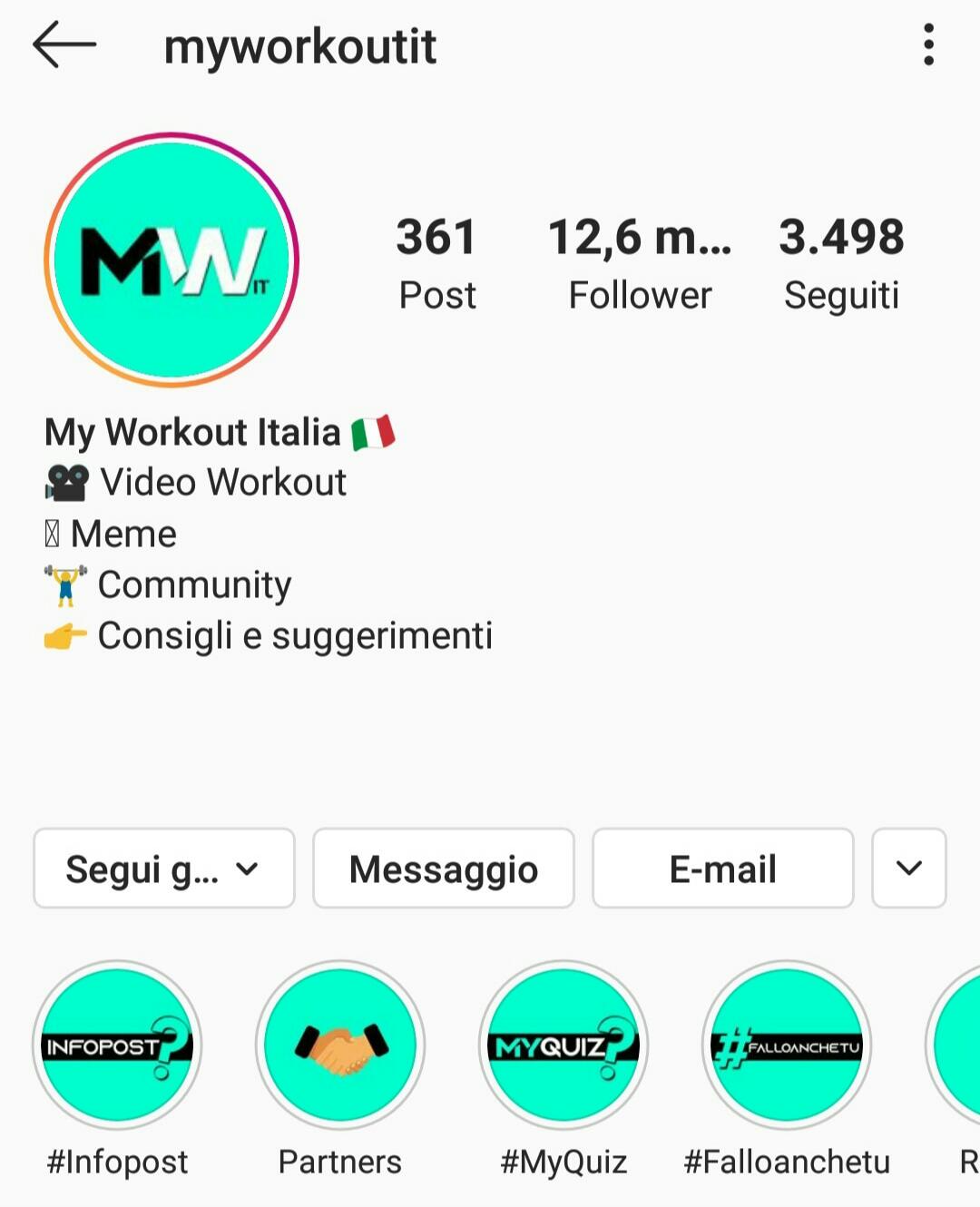Open the #Falloanchetu highlight
980x1207 pixels.
pos(787,1045)
